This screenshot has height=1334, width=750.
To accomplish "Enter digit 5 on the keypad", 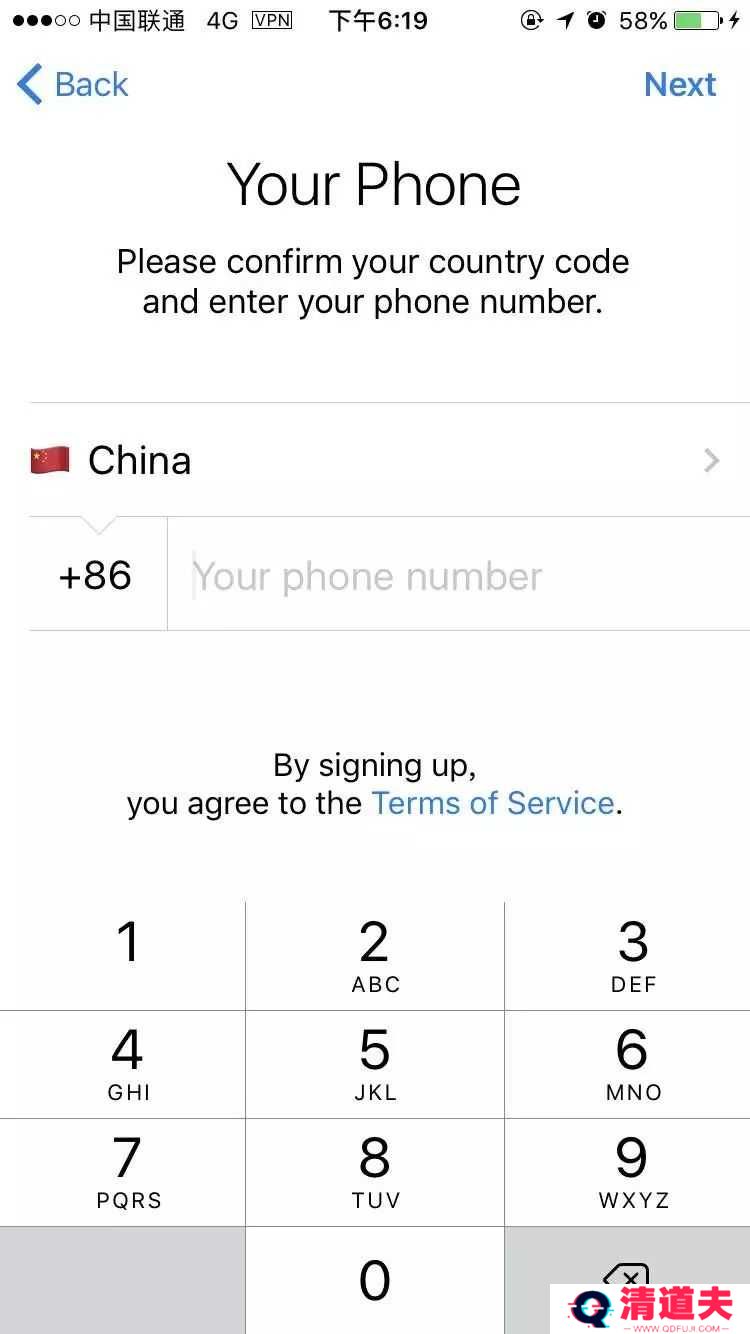I will click(375, 1063).
